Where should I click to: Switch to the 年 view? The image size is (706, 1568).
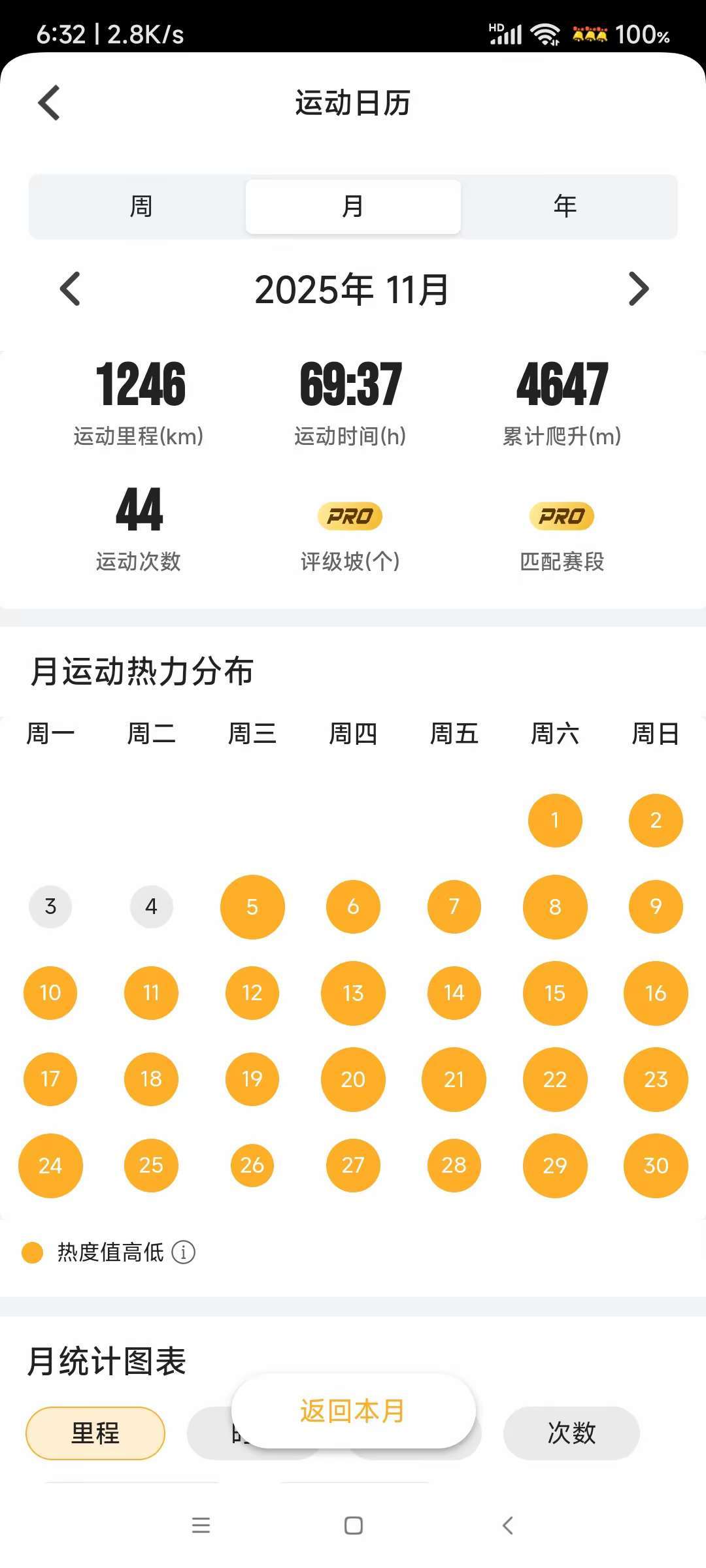[x=565, y=206]
